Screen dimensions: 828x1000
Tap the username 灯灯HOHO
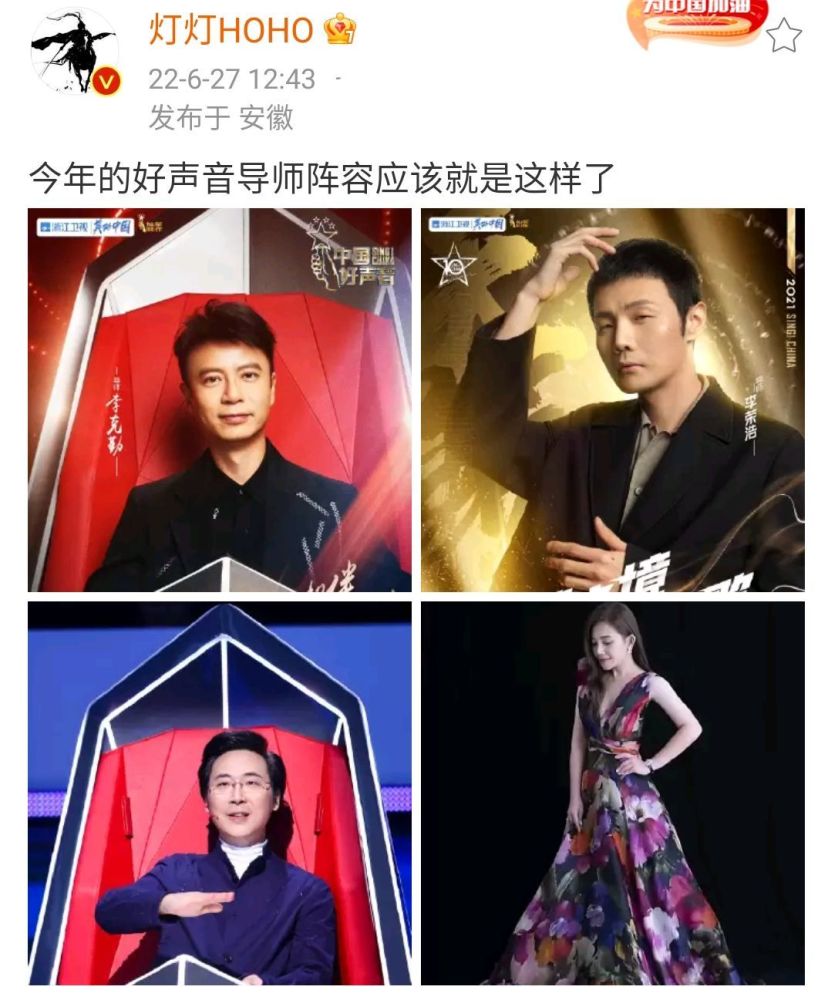[x=231, y=29]
